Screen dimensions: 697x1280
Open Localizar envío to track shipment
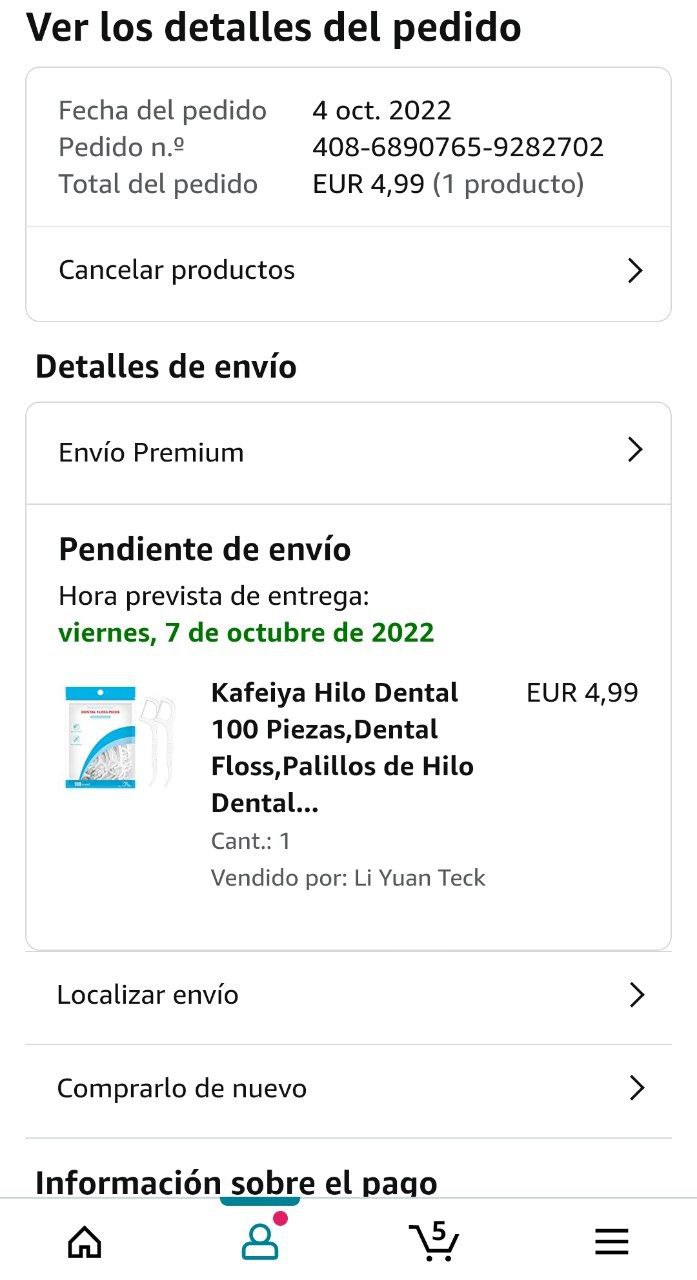(x=347, y=996)
